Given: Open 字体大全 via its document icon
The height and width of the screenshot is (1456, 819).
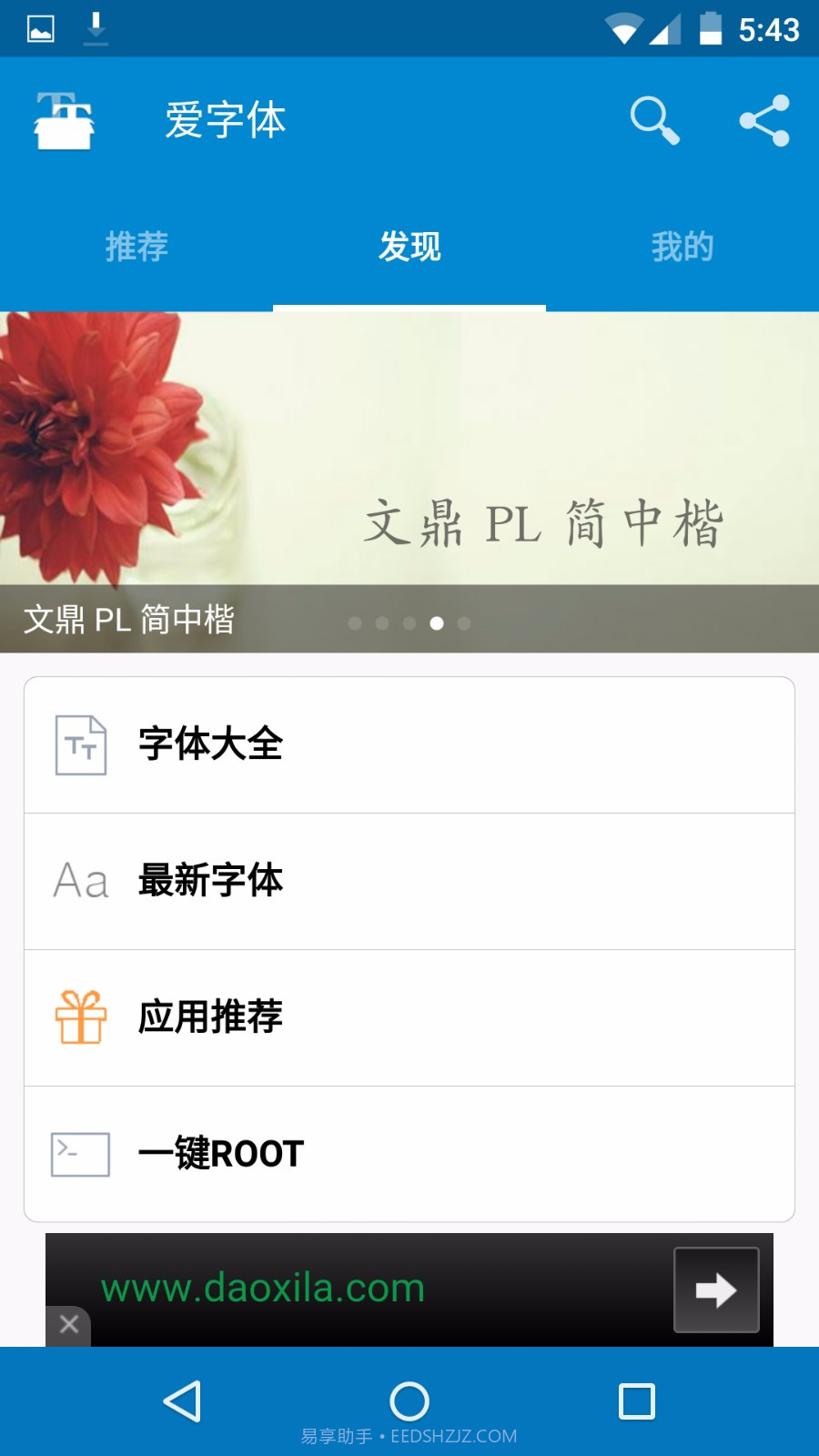Looking at the screenshot, I should 80,743.
